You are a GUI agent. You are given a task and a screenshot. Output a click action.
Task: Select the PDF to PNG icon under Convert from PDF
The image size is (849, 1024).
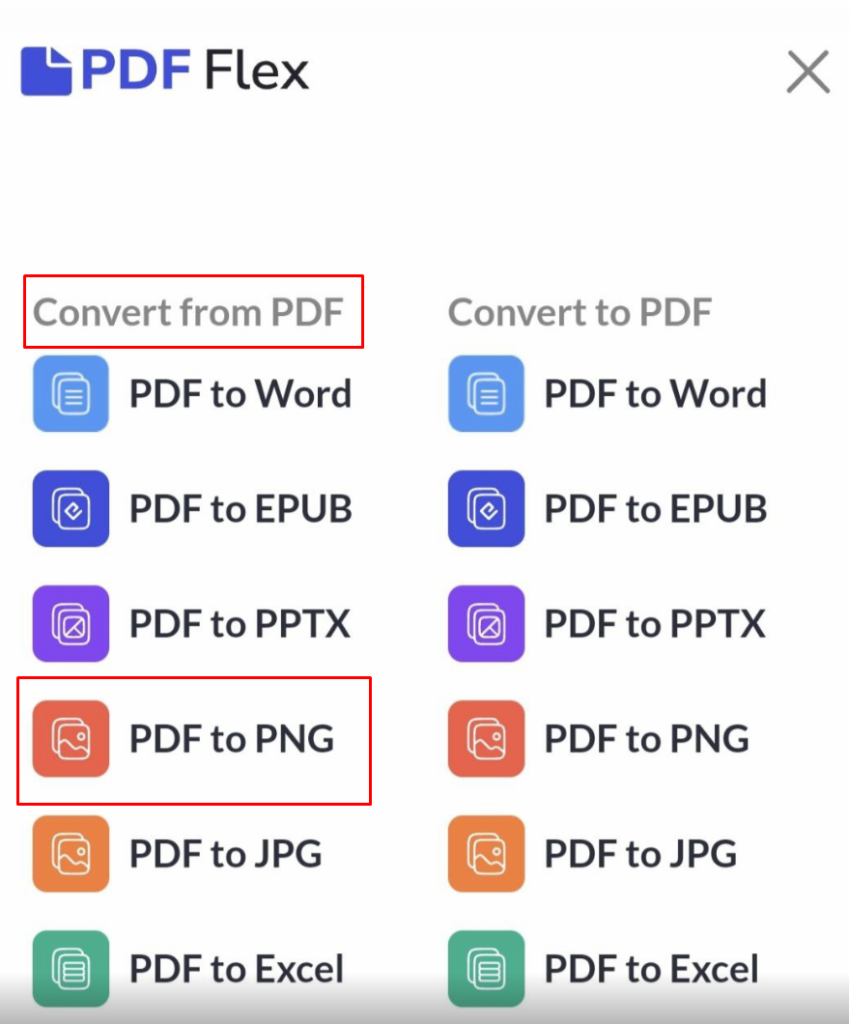(x=69, y=739)
